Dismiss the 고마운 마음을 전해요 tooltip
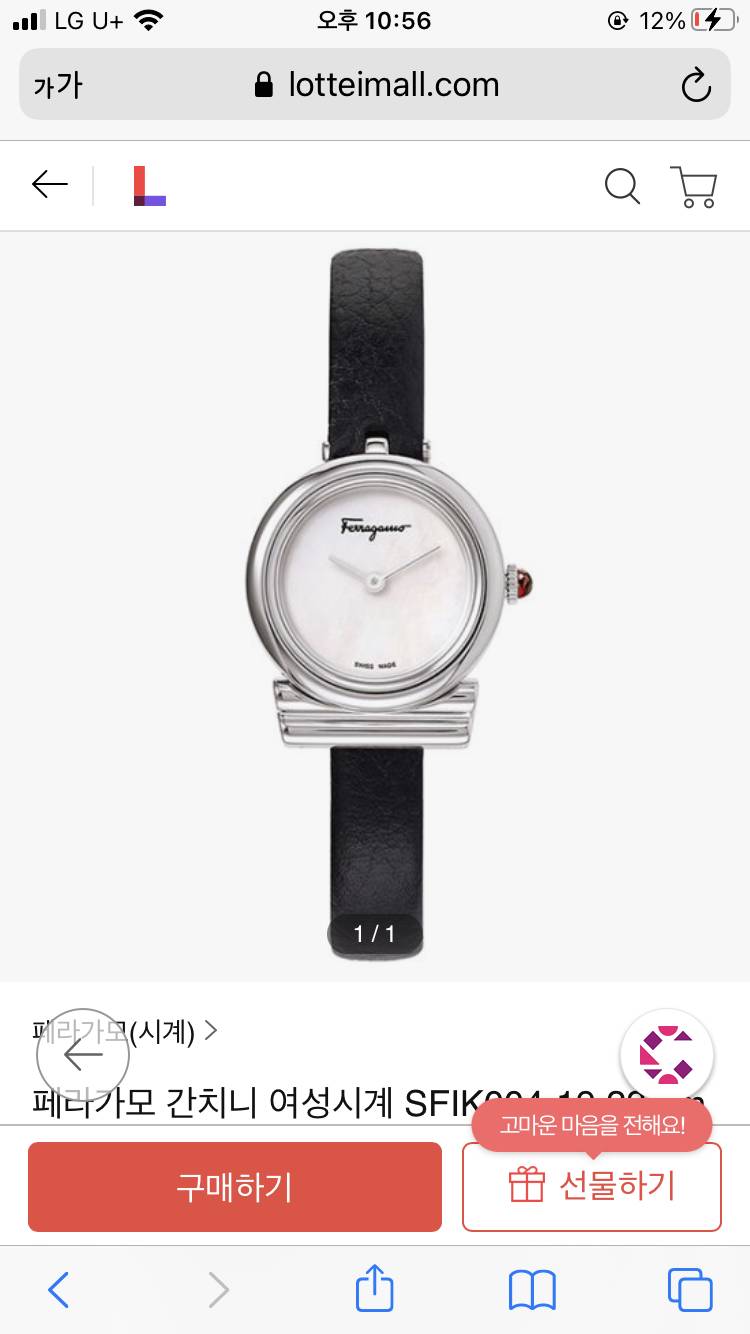Viewport: 750px width, 1334px height. 591,1124
